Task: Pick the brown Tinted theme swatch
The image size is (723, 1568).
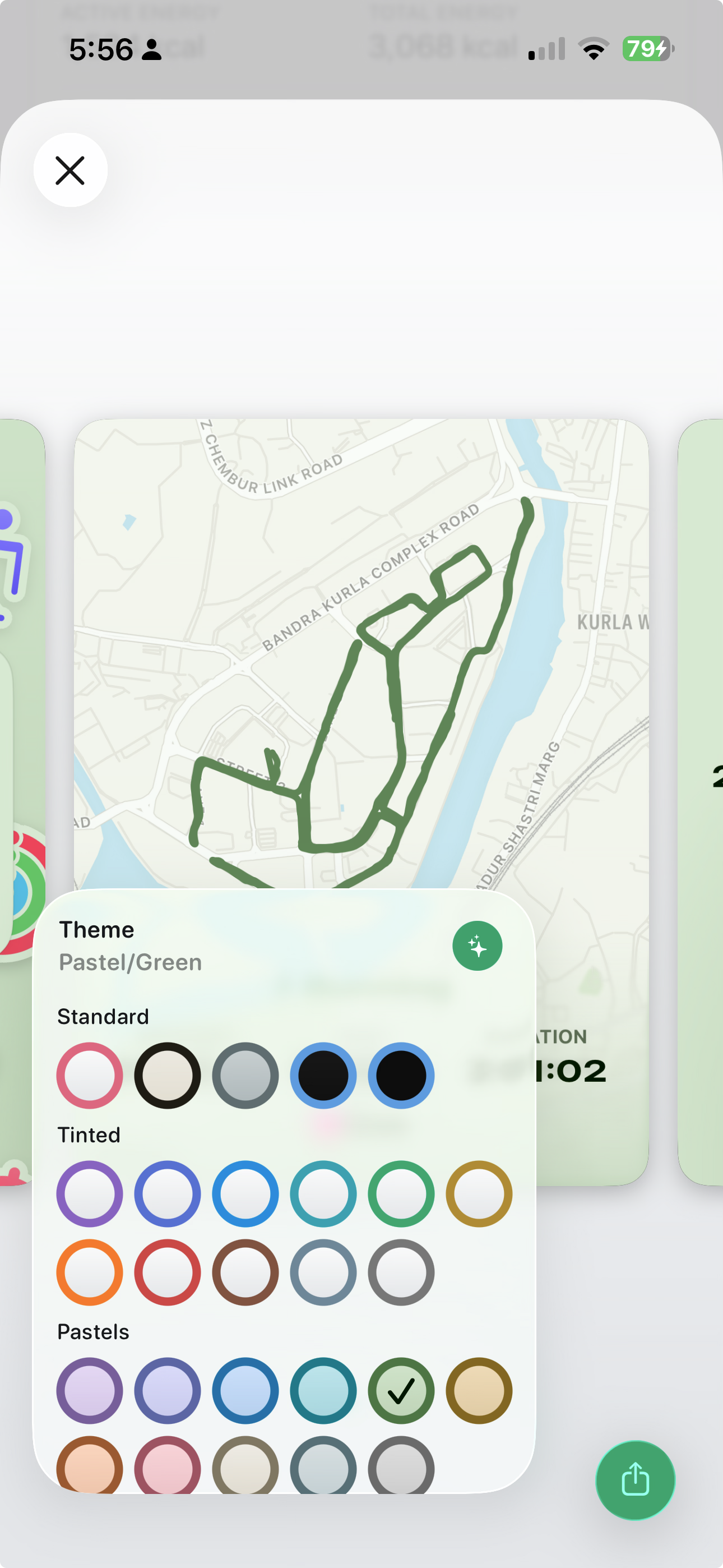Action: click(245, 1272)
